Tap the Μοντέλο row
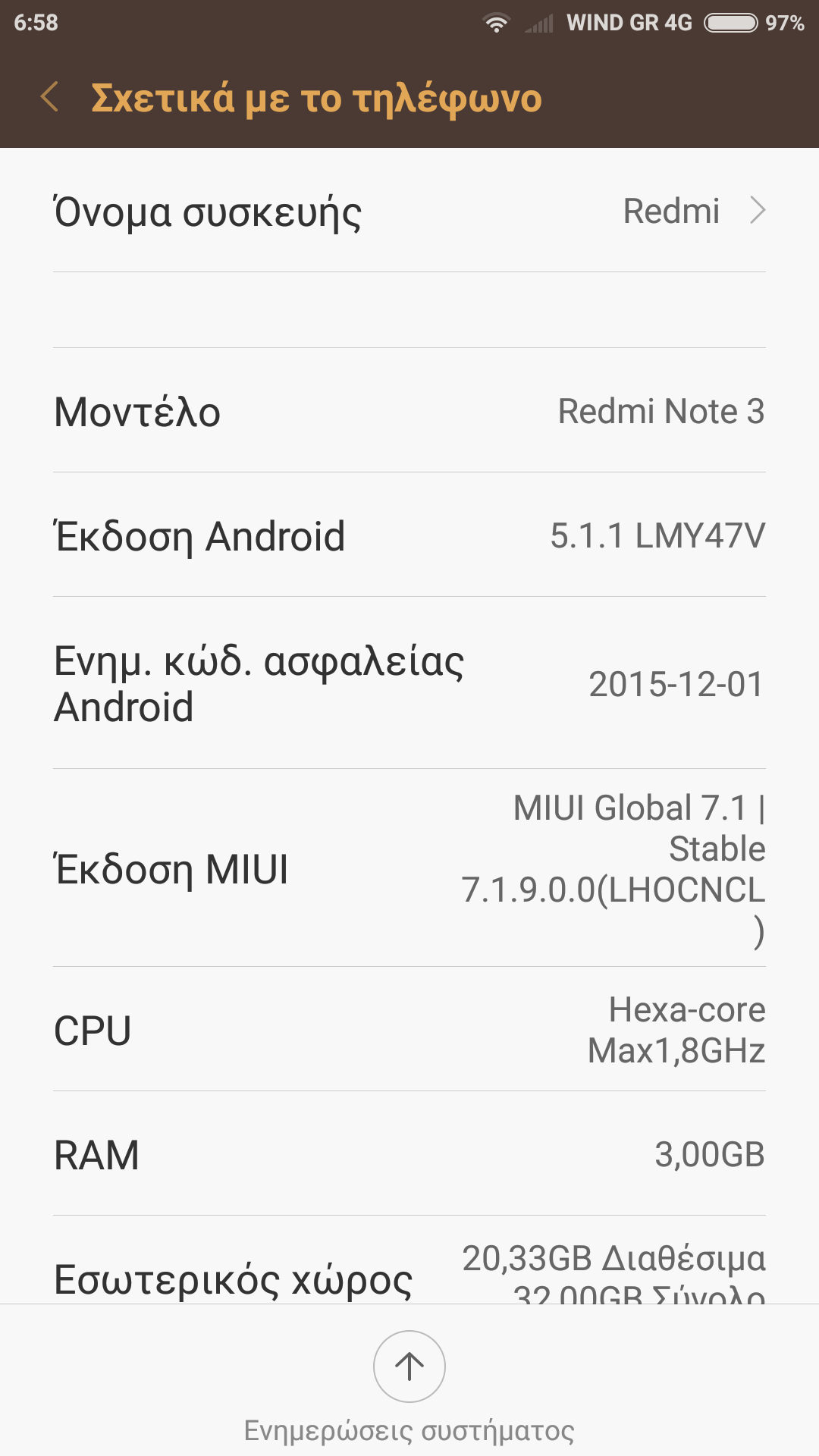819x1456 pixels. [409, 411]
